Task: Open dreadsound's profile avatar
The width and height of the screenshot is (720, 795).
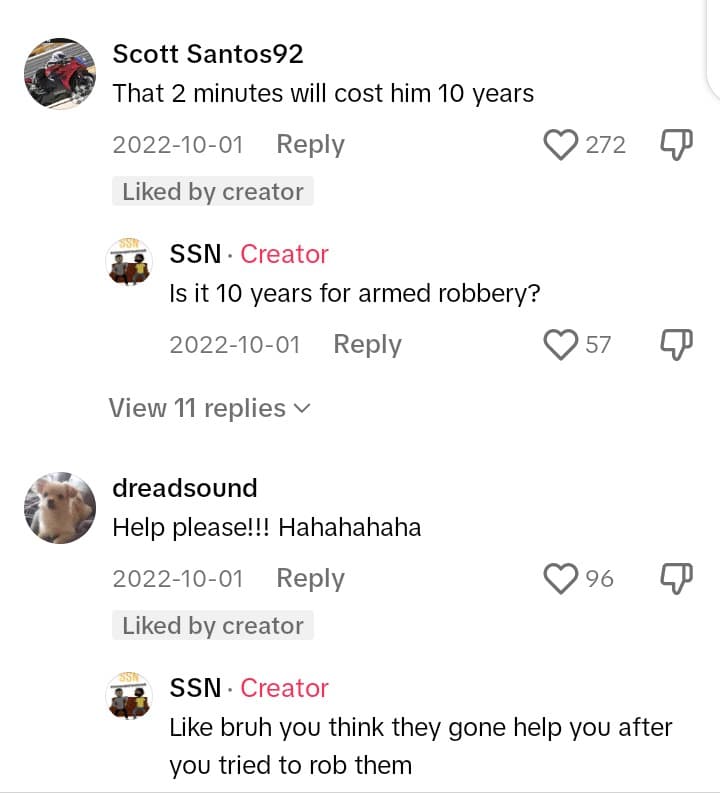Action: 59,508
